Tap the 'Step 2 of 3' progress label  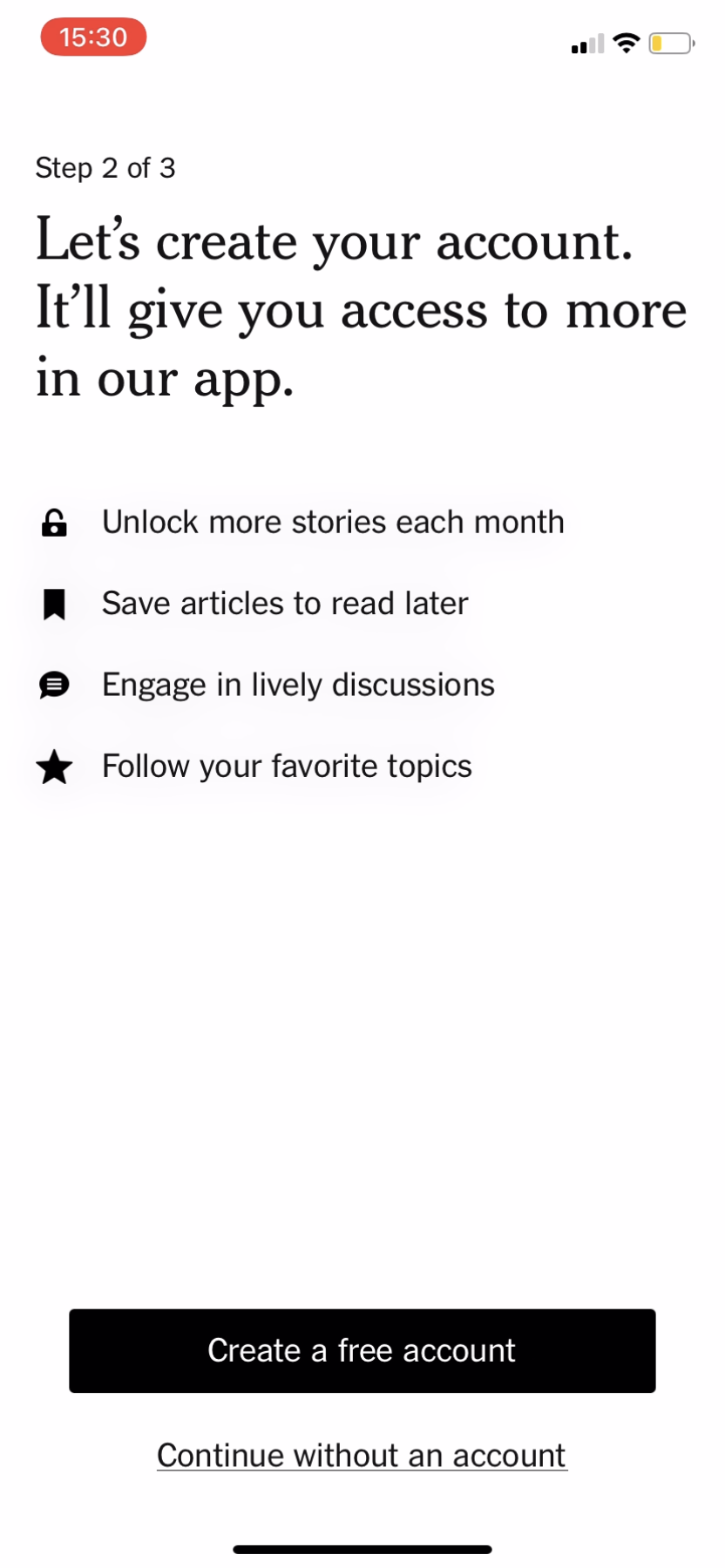click(x=105, y=169)
